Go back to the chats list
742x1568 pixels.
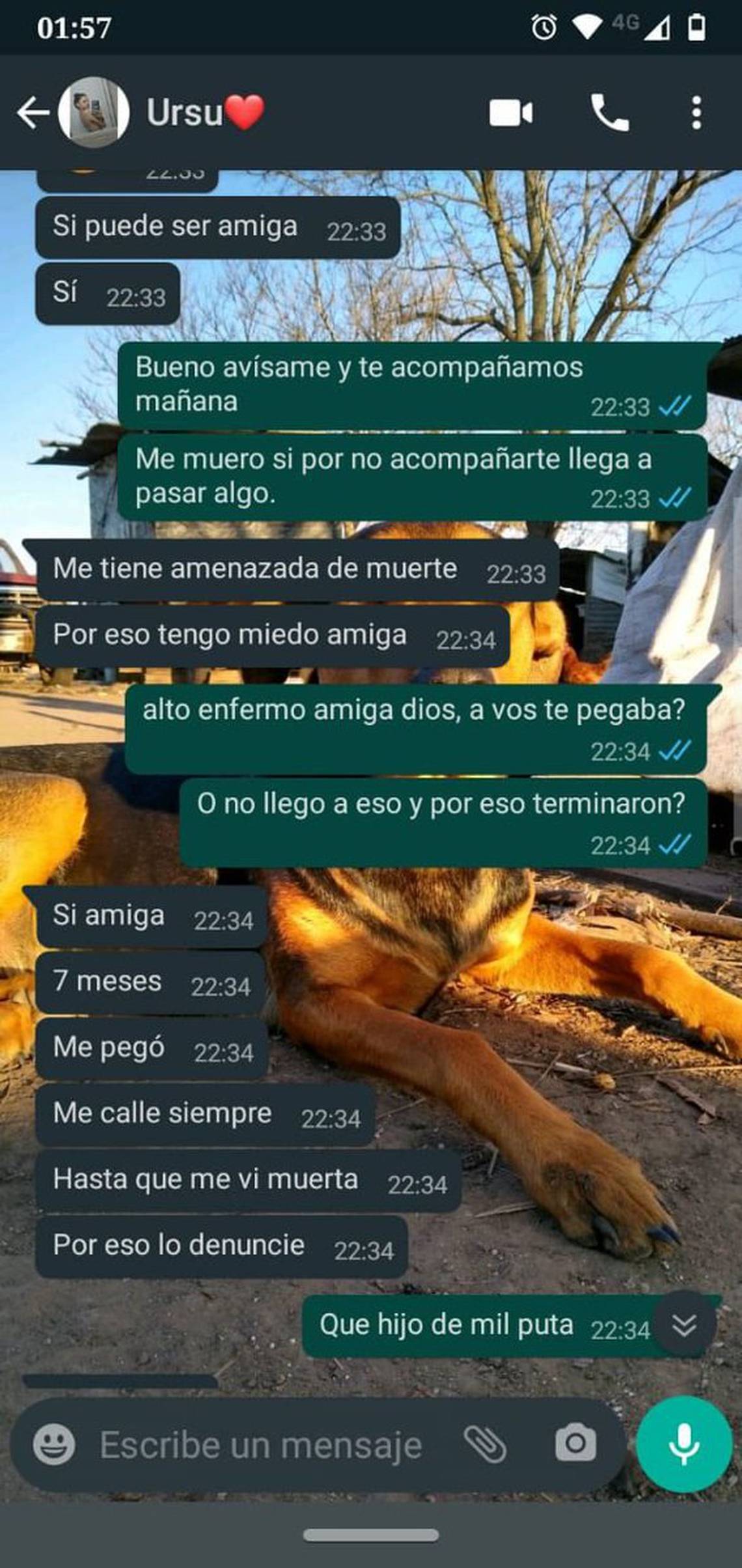[x=33, y=112]
